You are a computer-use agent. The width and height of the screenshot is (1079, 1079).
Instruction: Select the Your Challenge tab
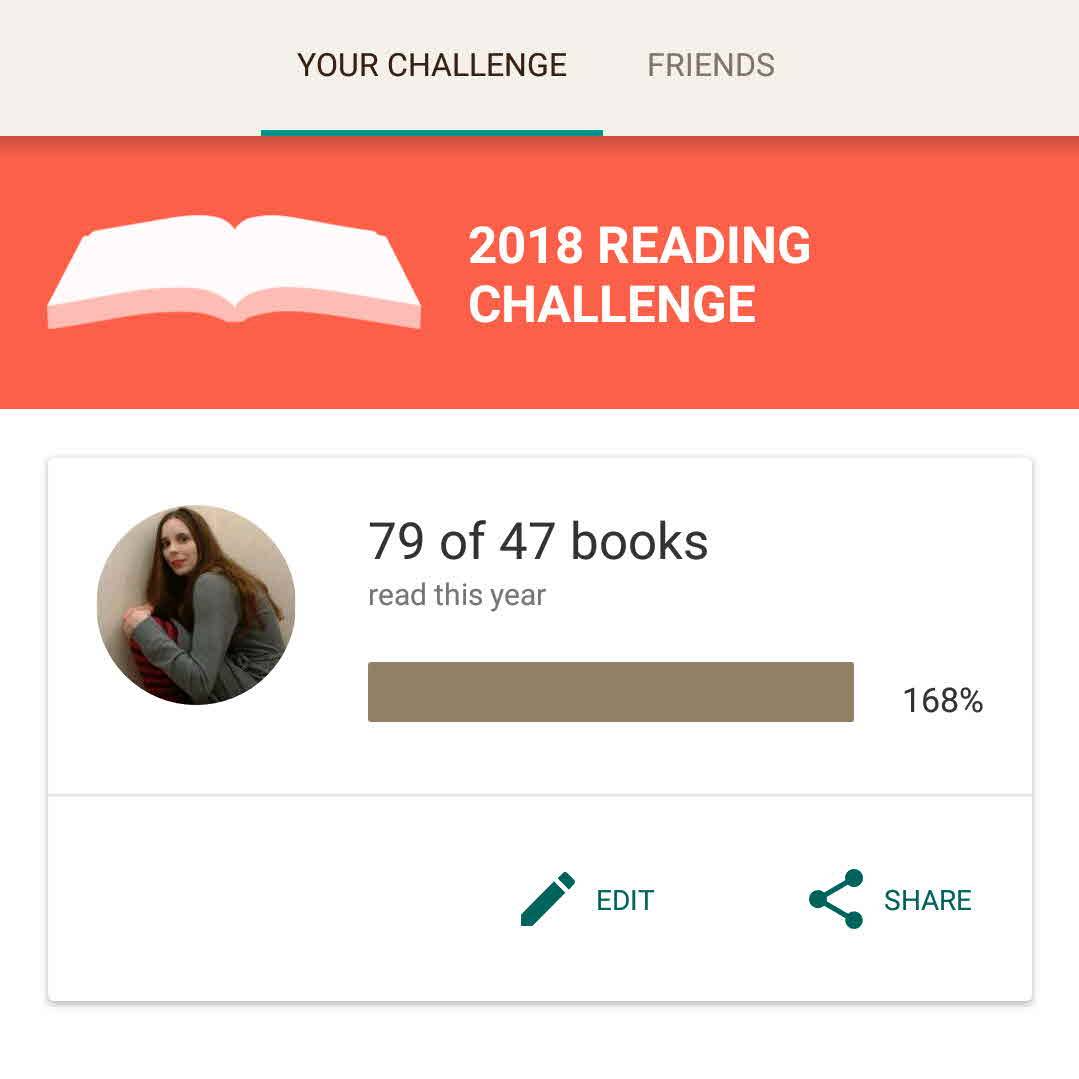(x=432, y=66)
